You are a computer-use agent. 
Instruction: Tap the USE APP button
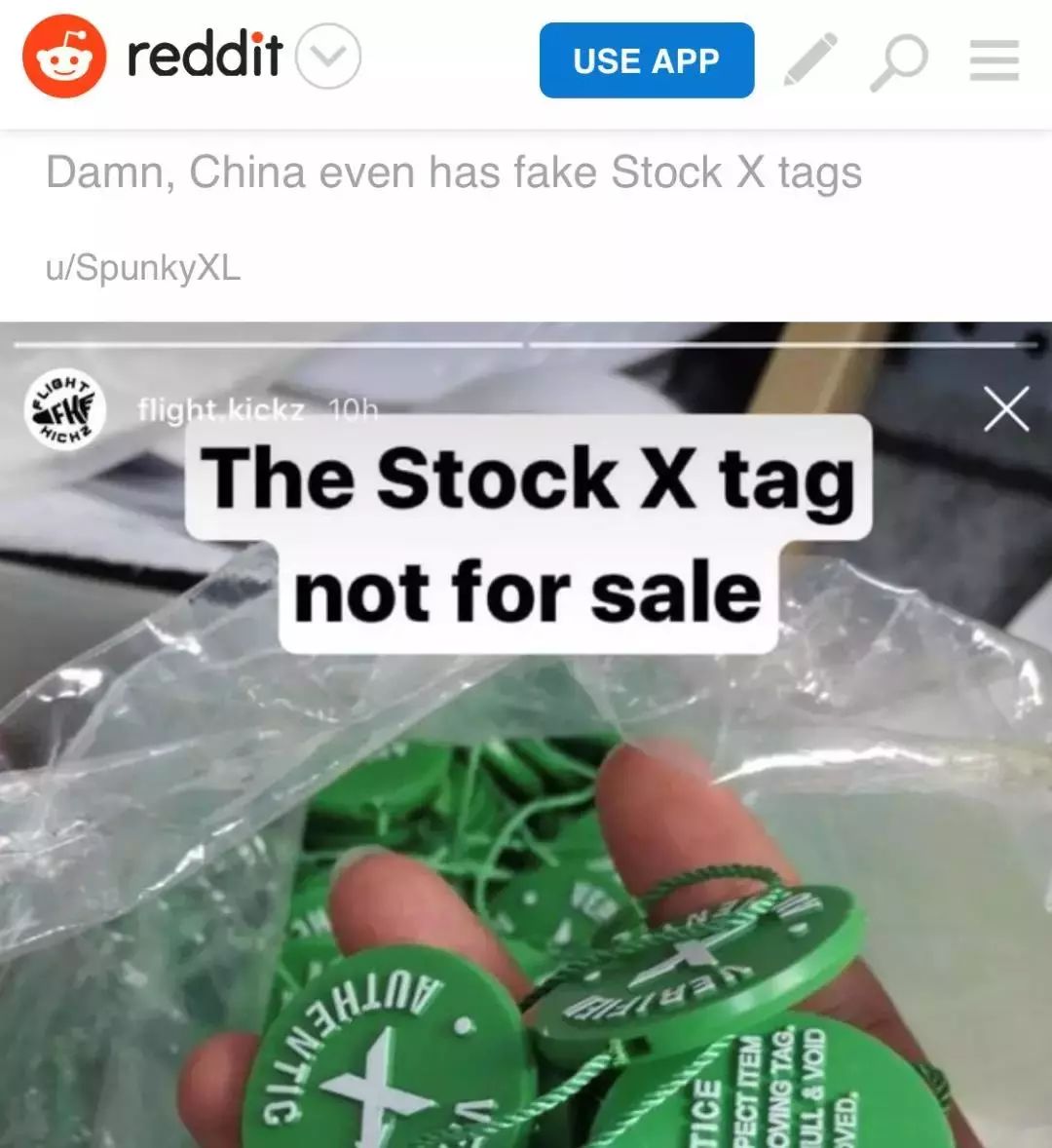(x=646, y=60)
